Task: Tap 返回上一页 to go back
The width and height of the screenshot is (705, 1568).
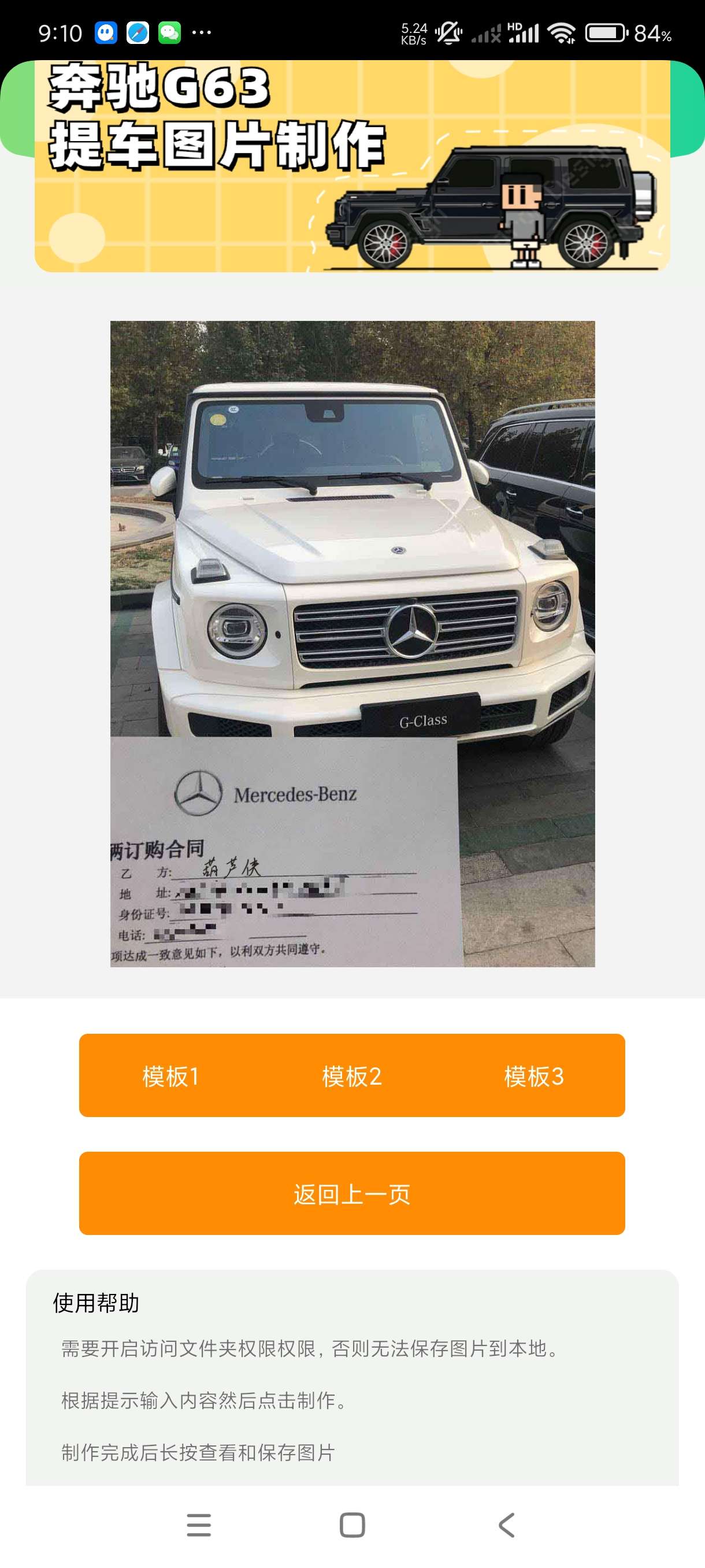Action: click(x=351, y=1193)
